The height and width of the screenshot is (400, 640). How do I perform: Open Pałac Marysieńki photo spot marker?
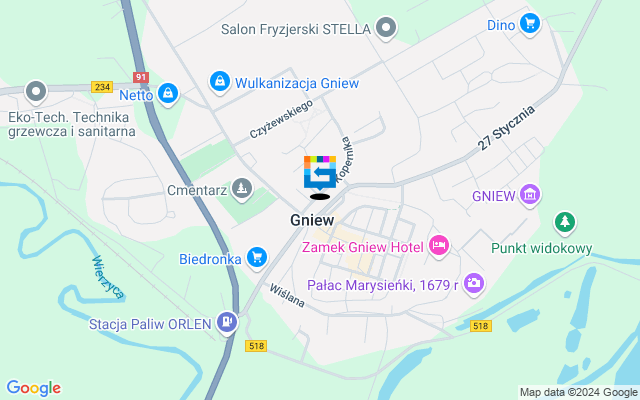(473, 285)
